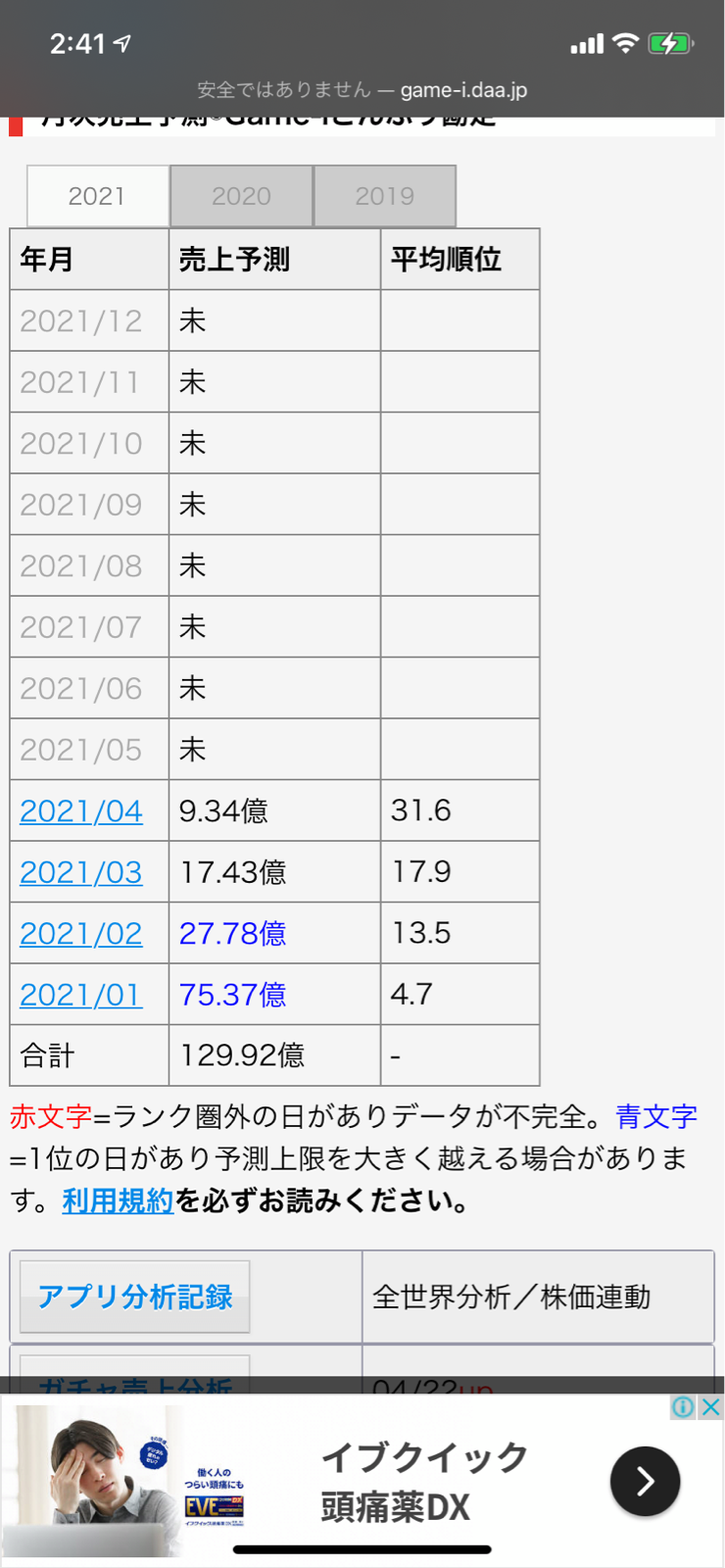Open the 2021/01 monthly link
The width and height of the screenshot is (725, 1568).
click(x=81, y=995)
